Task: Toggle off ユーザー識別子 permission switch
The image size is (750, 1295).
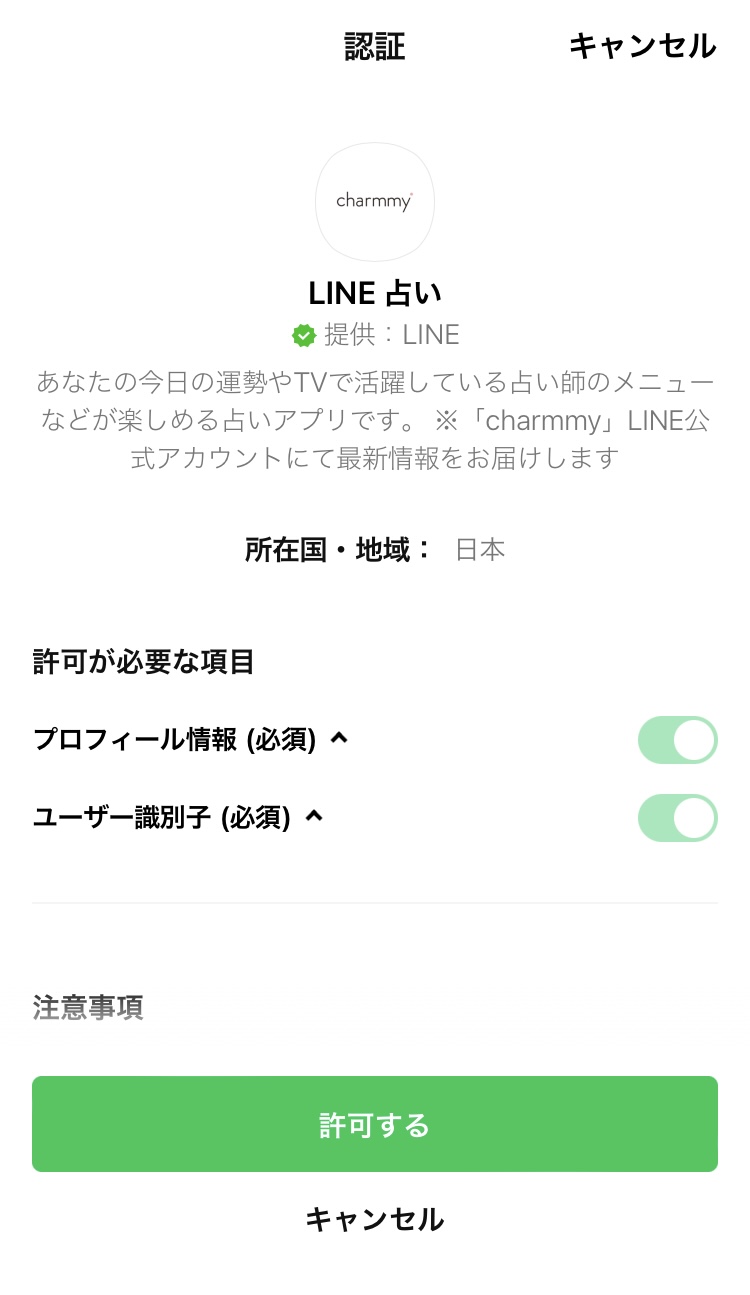Action: (678, 818)
